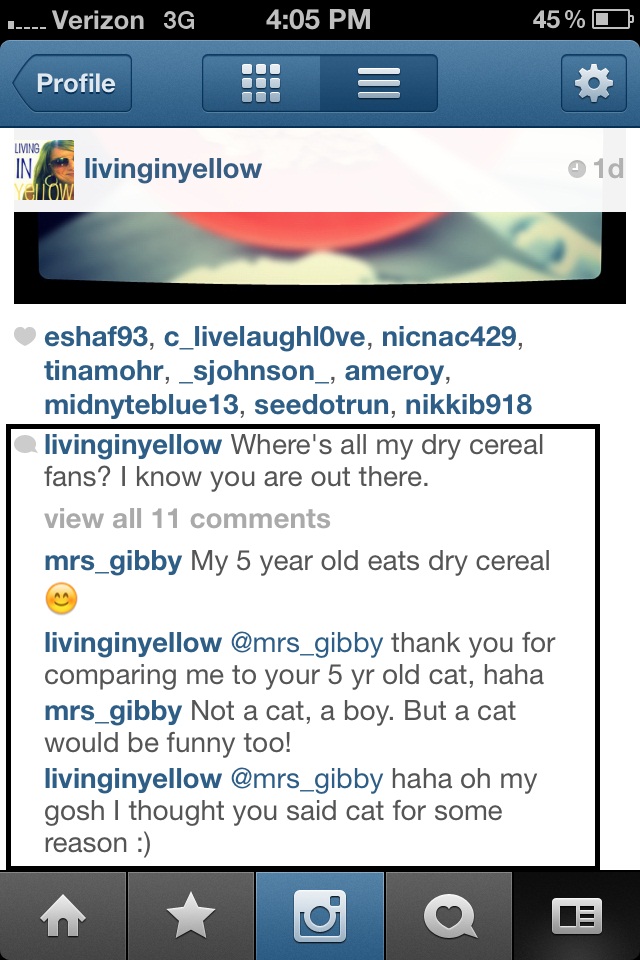This screenshot has height=960, width=640.
Task: Open the settings gear
Action: pos(594,84)
